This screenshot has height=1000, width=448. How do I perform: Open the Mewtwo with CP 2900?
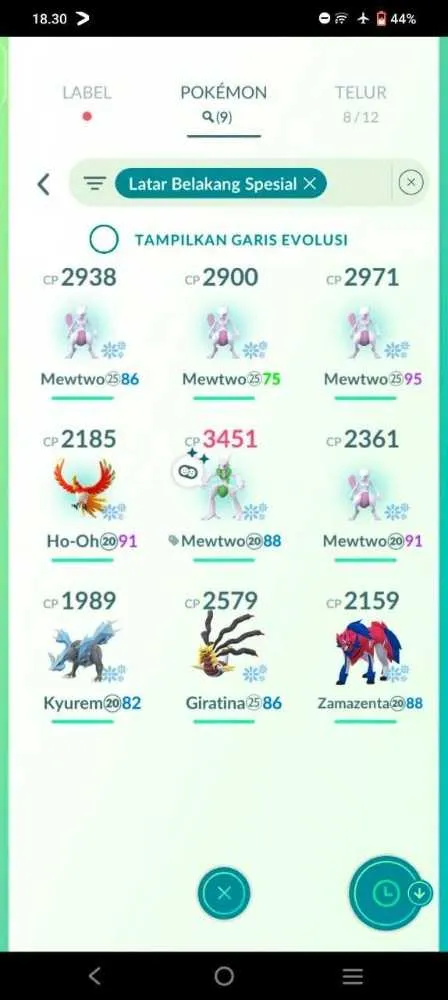pyautogui.click(x=224, y=334)
